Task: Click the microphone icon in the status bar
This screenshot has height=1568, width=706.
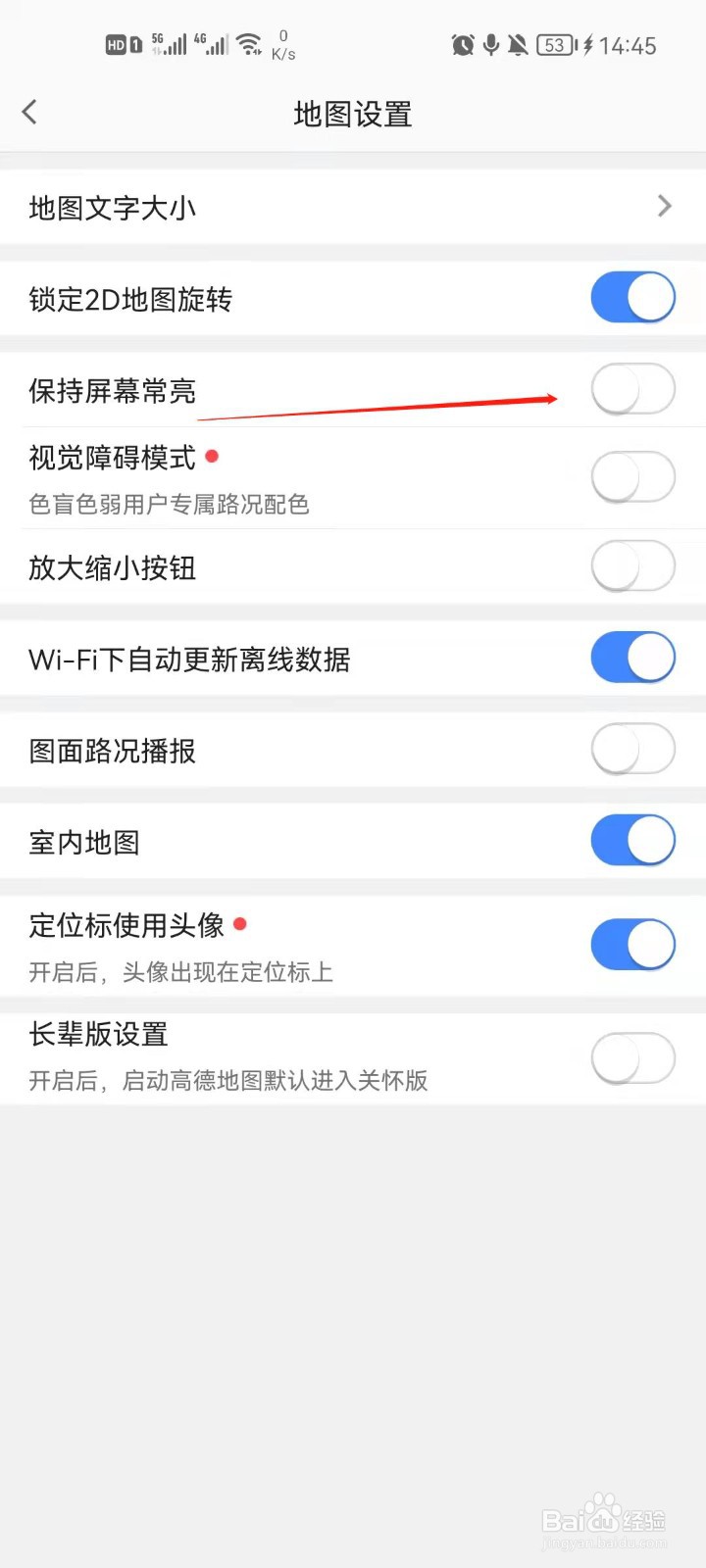Action: click(491, 44)
